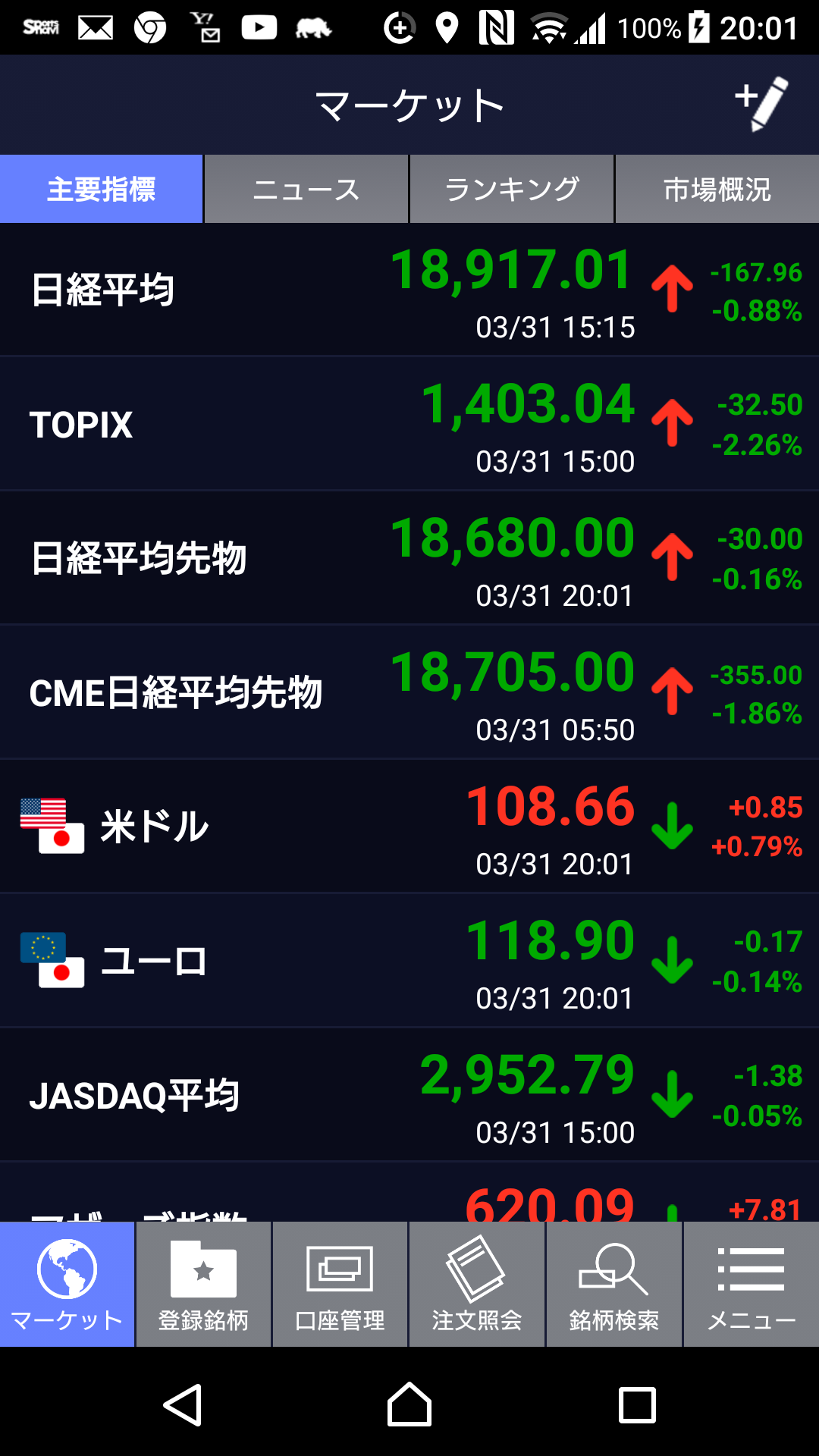
Task: Open the 日経平均 index row
Action: click(x=409, y=290)
